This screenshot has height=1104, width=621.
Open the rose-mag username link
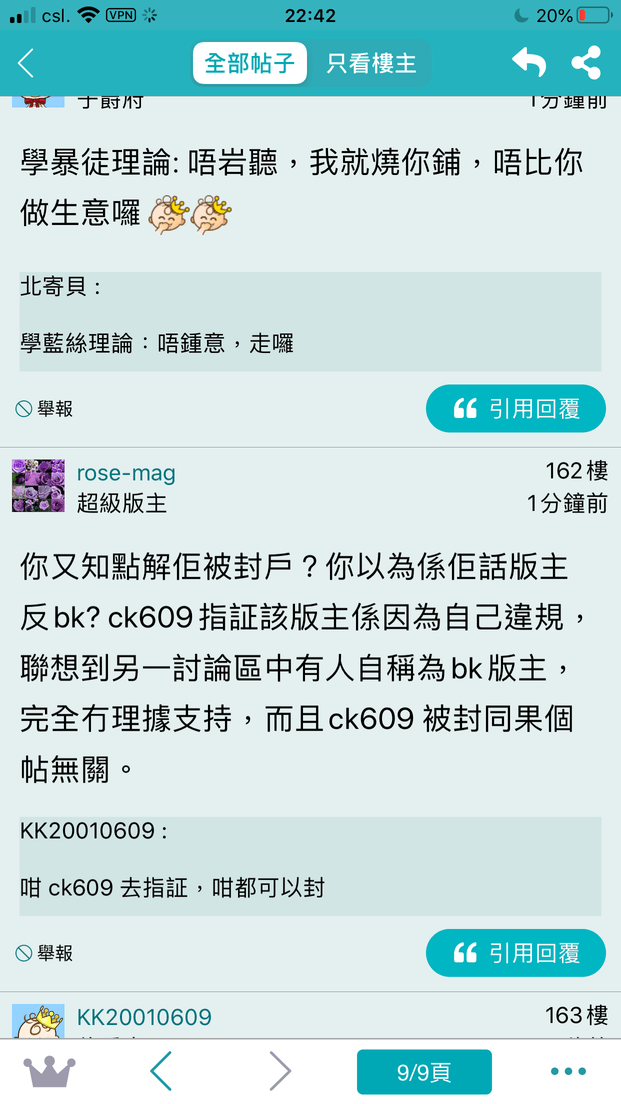coord(126,473)
